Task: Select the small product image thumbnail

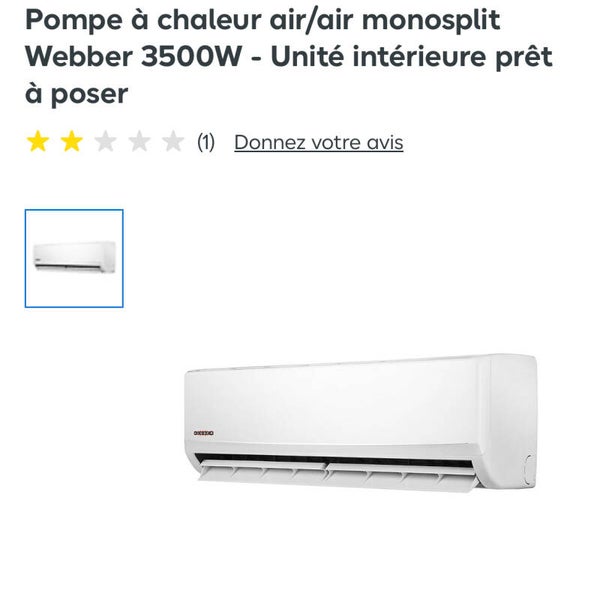Action: click(74, 258)
